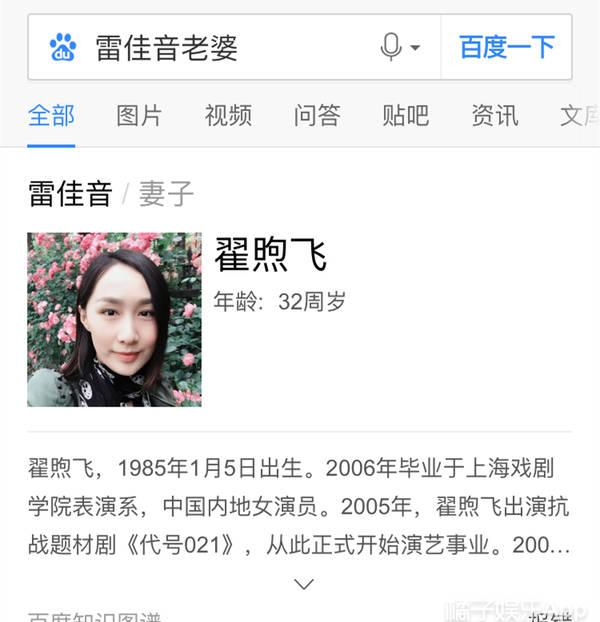The width and height of the screenshot is (600, 622).
Task: Switch to the 资讯 tab
Action: [495, 116]
